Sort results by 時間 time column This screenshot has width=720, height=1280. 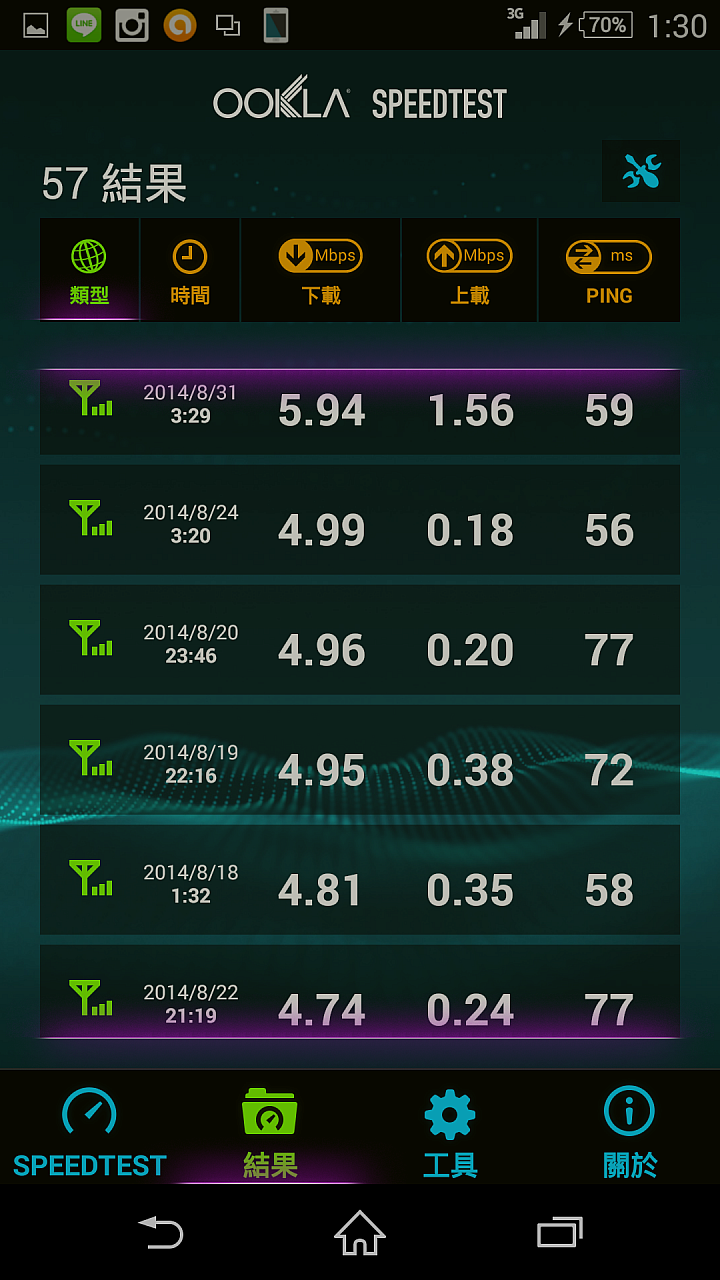(x=190, y=270)
